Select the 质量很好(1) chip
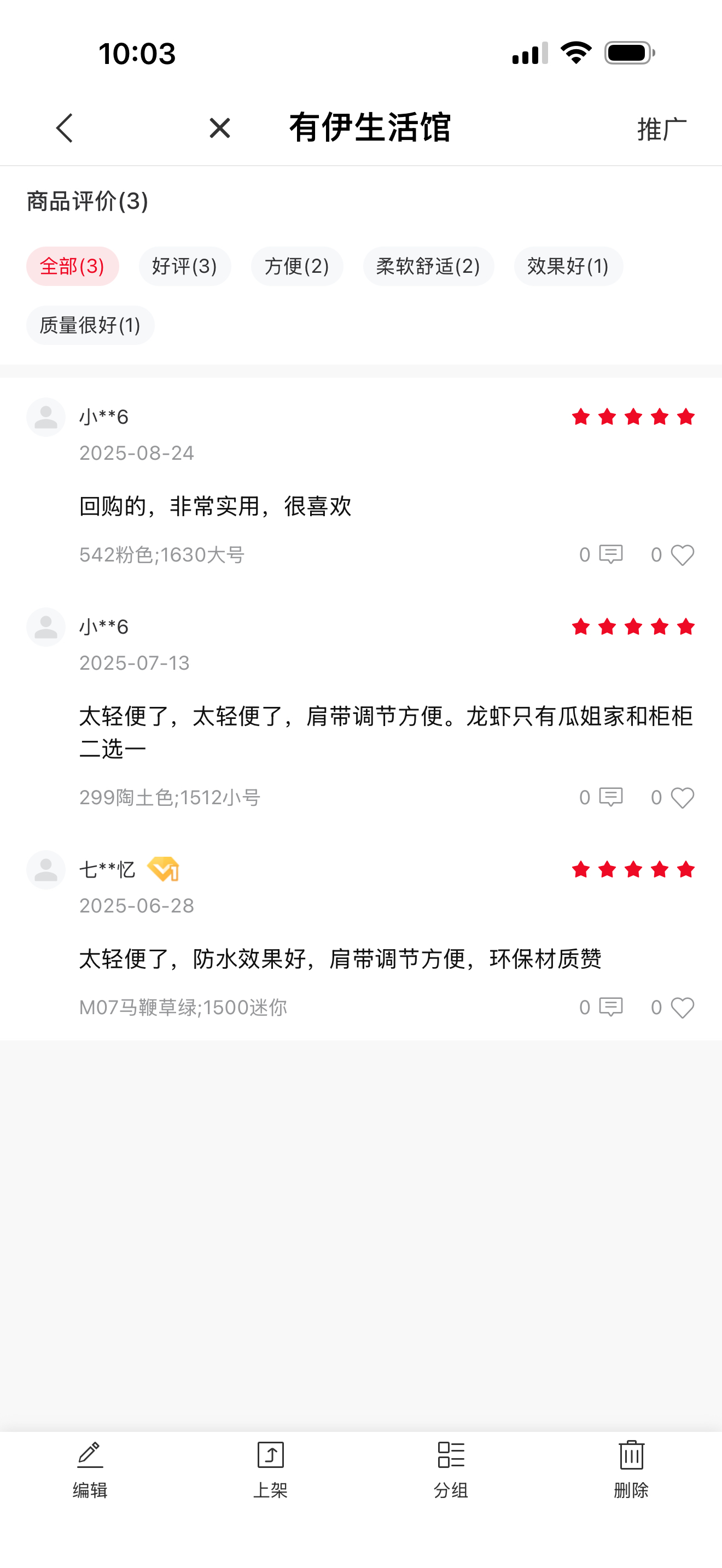722x1568 pixels. tap(90, 325)
